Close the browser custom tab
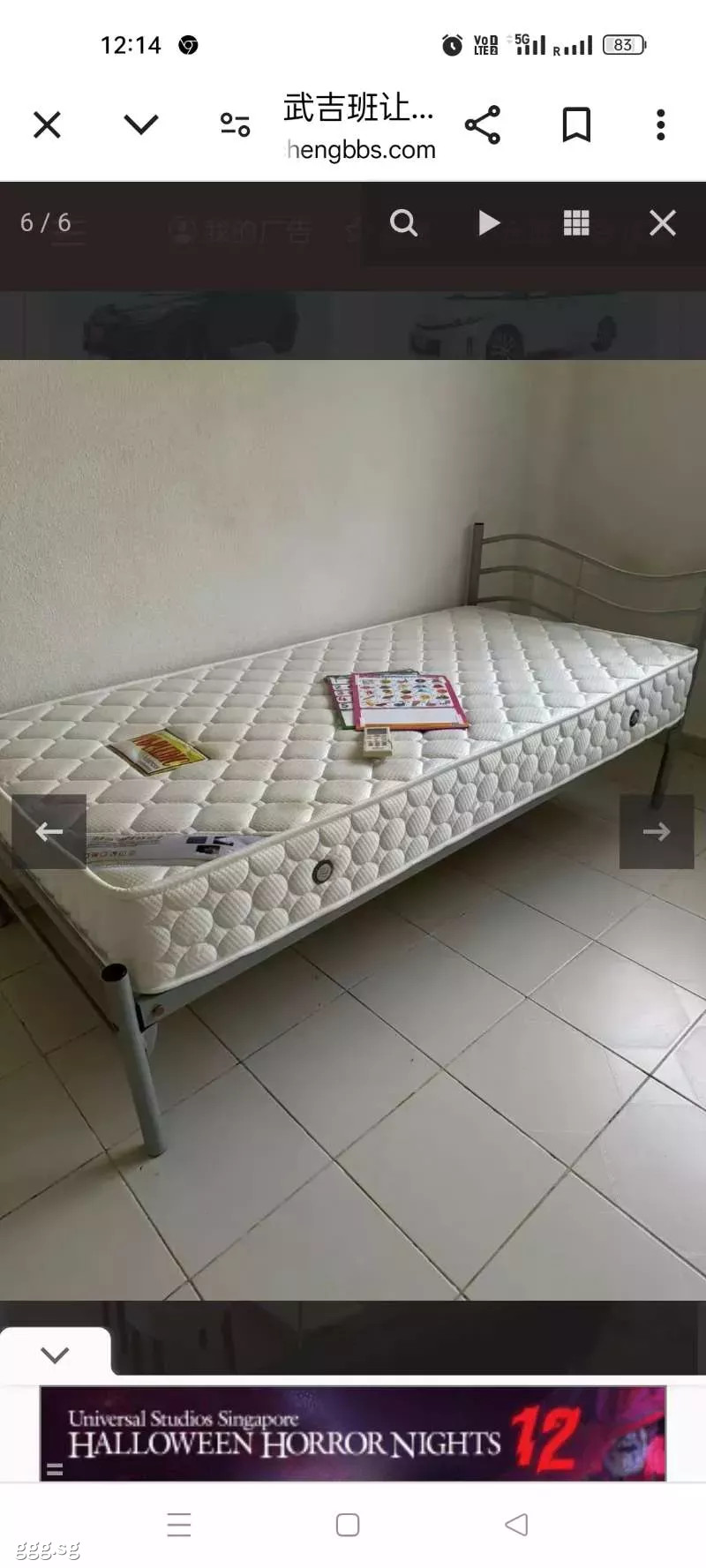 click(x=47, y=124)
